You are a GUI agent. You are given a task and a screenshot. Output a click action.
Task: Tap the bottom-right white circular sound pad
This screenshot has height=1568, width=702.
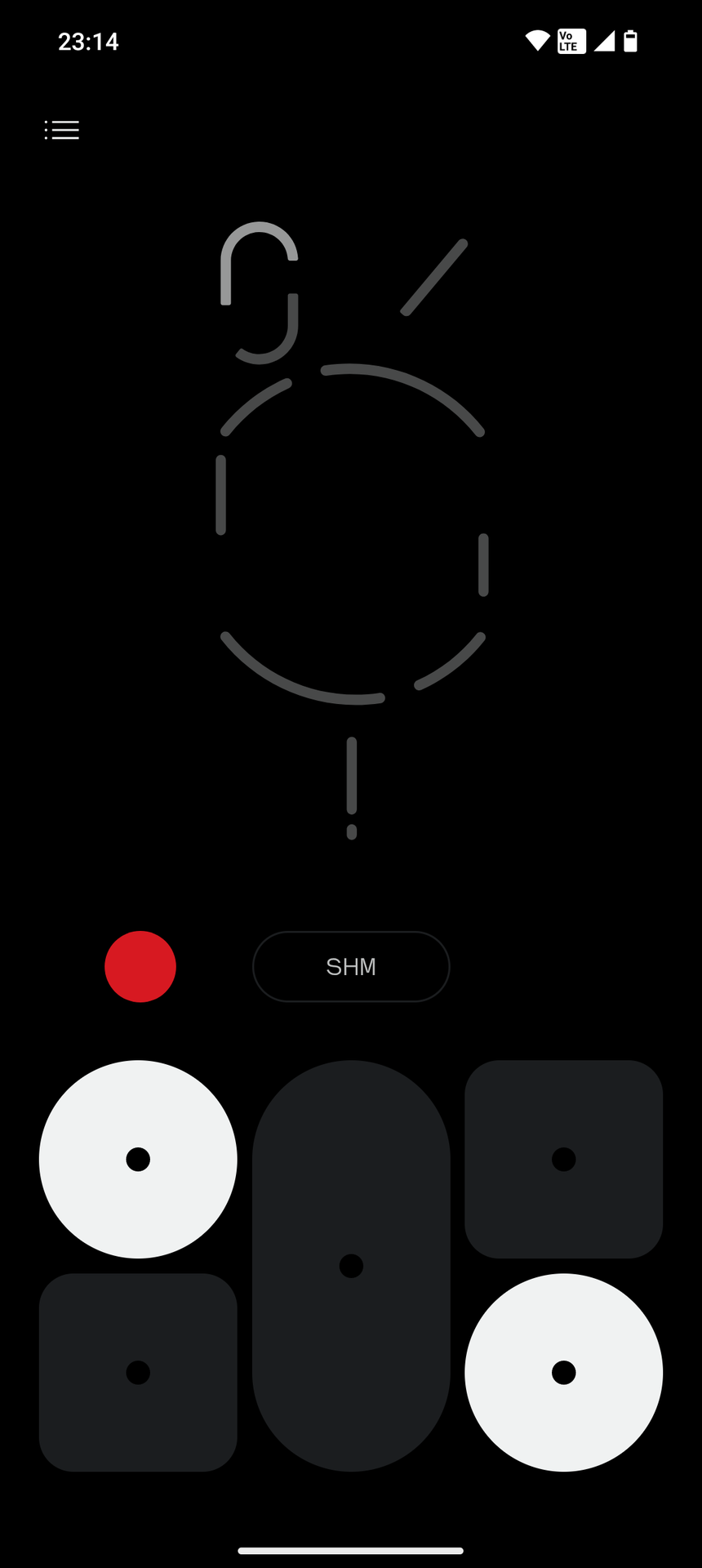click(564, 1372)
